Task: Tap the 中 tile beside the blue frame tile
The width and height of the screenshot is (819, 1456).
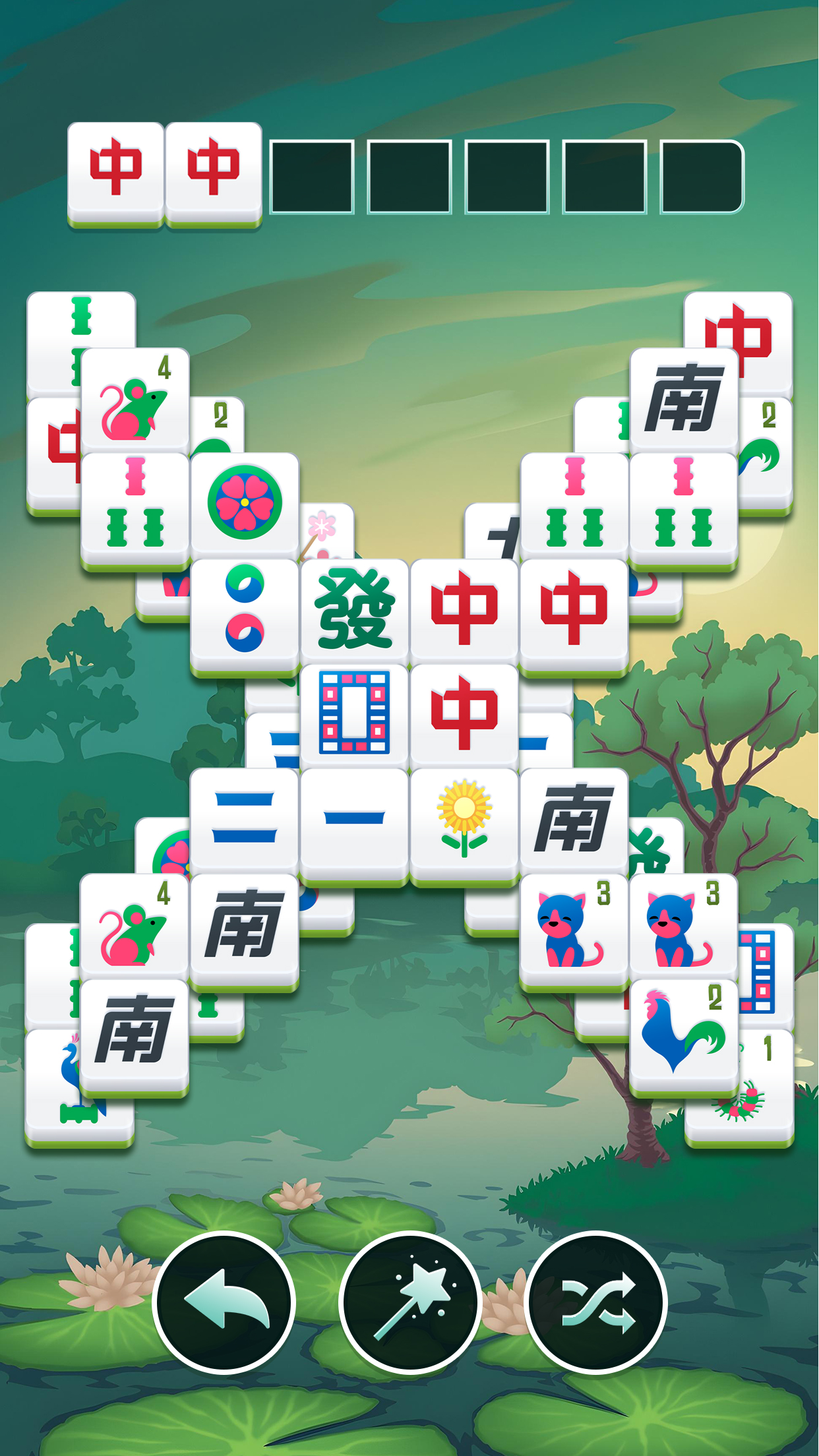Action: (x=464, y=713)
